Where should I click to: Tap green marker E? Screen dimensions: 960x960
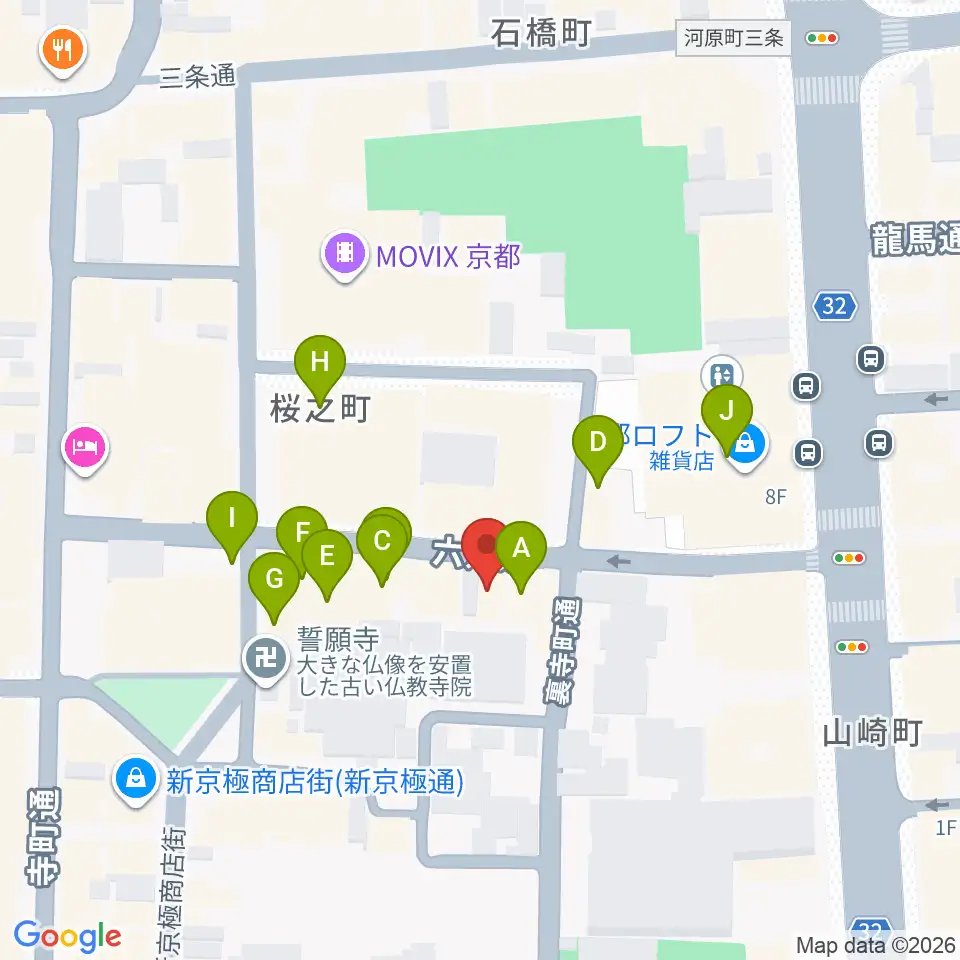point(327,560)
